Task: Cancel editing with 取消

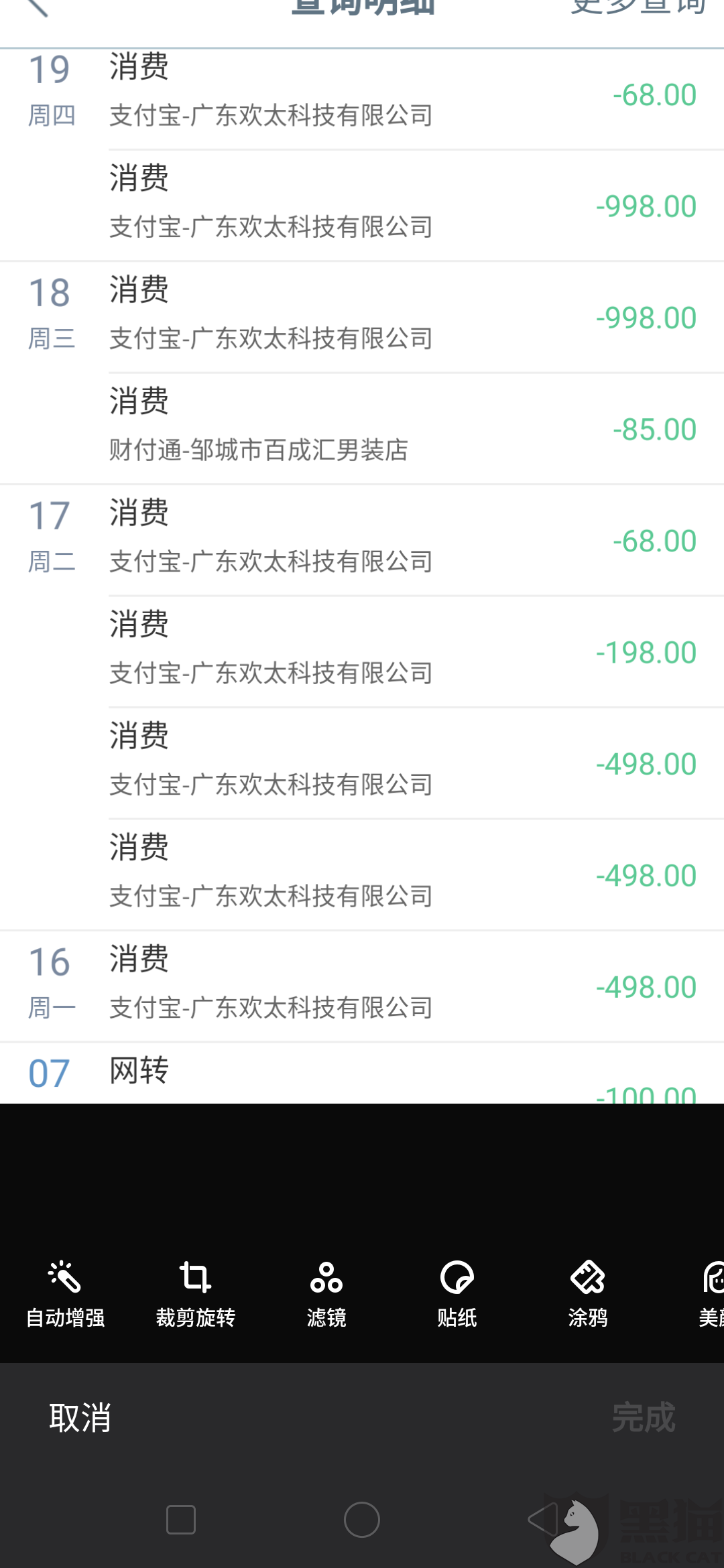Action: (80, 1417)
